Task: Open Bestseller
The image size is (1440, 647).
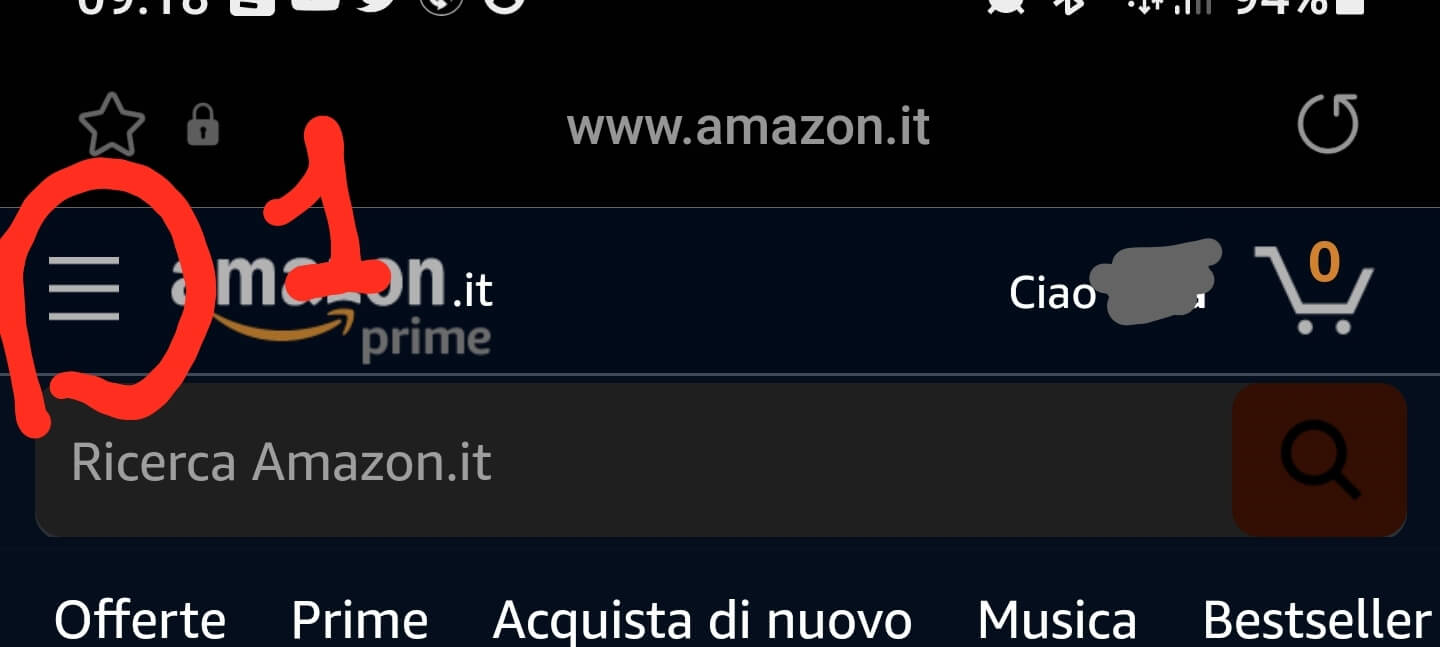Action: coord(1316,620)
